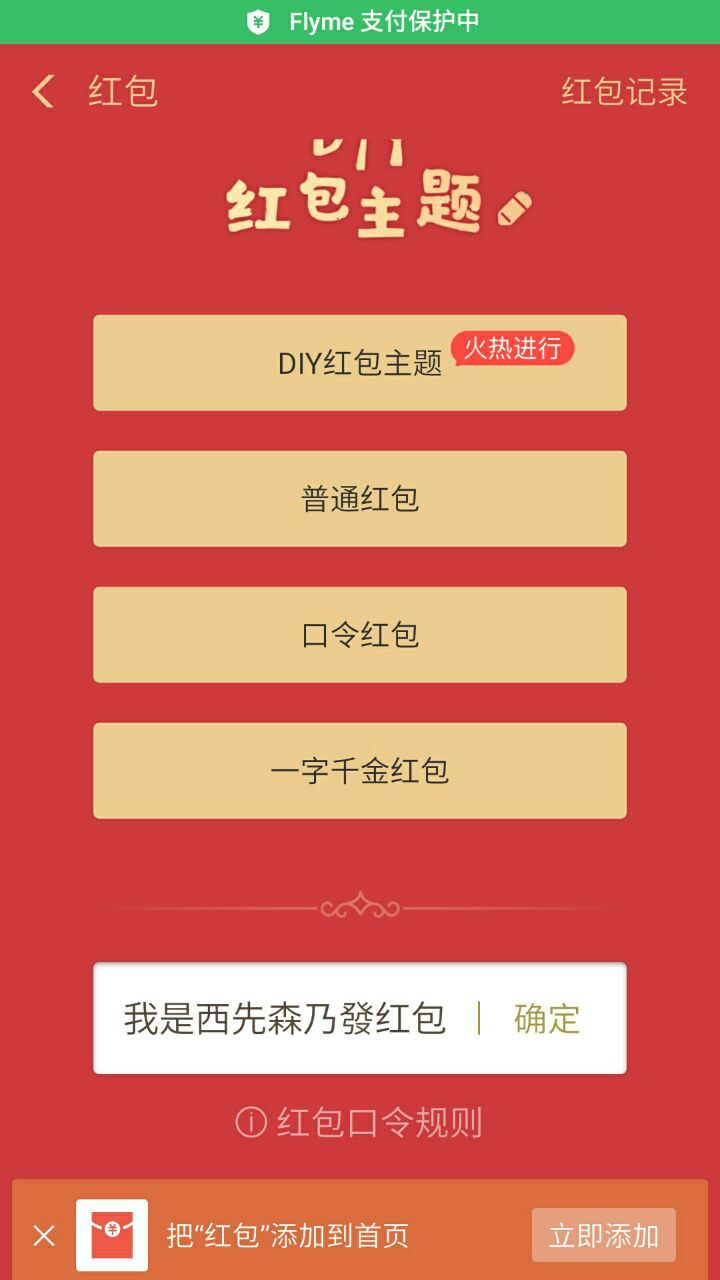The height and width of the screenshot is (1280, 720).
Task: Choose 普通红包
Action: tap(360, 499)
